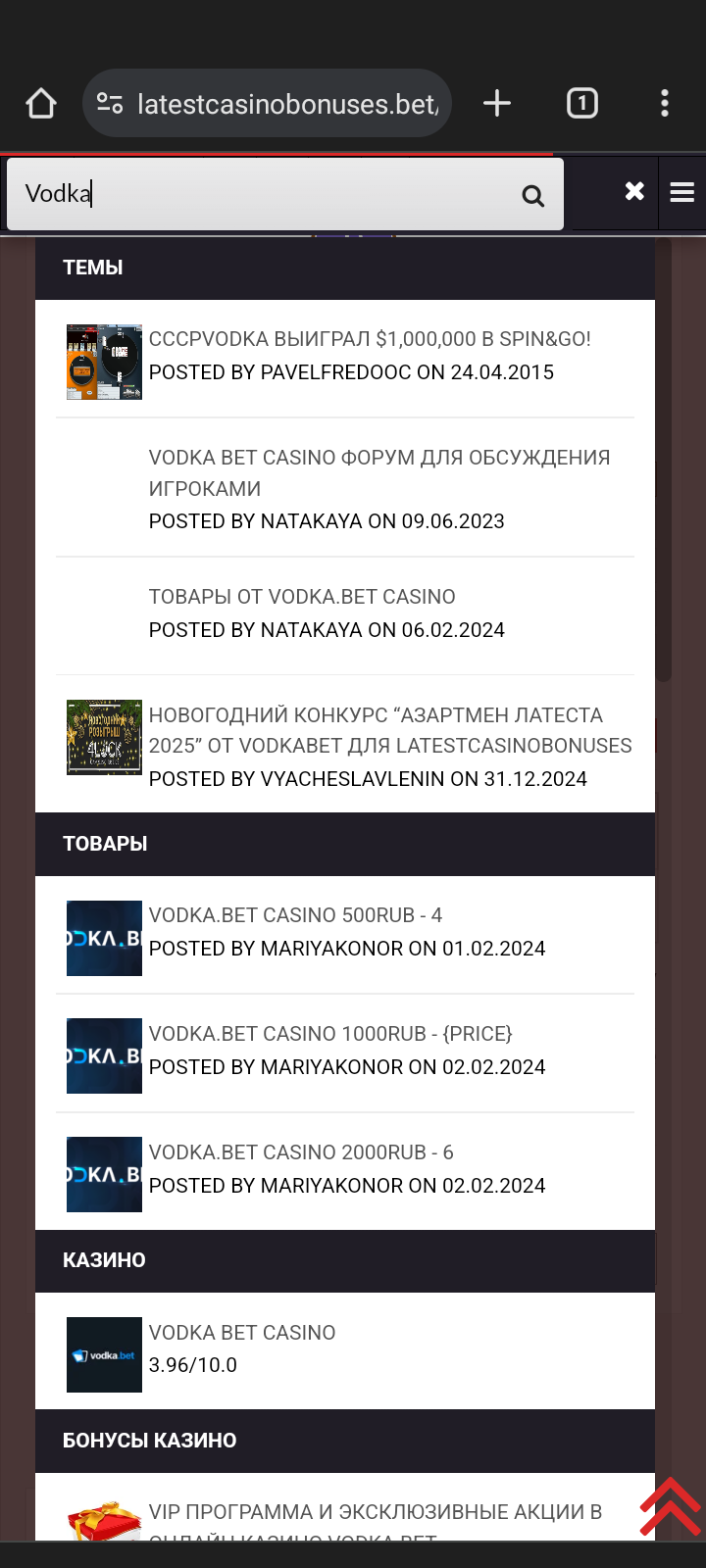Open the VIP программа bonus result
The height and width of the screenshot is (1568, 706).
point(376,1512)
